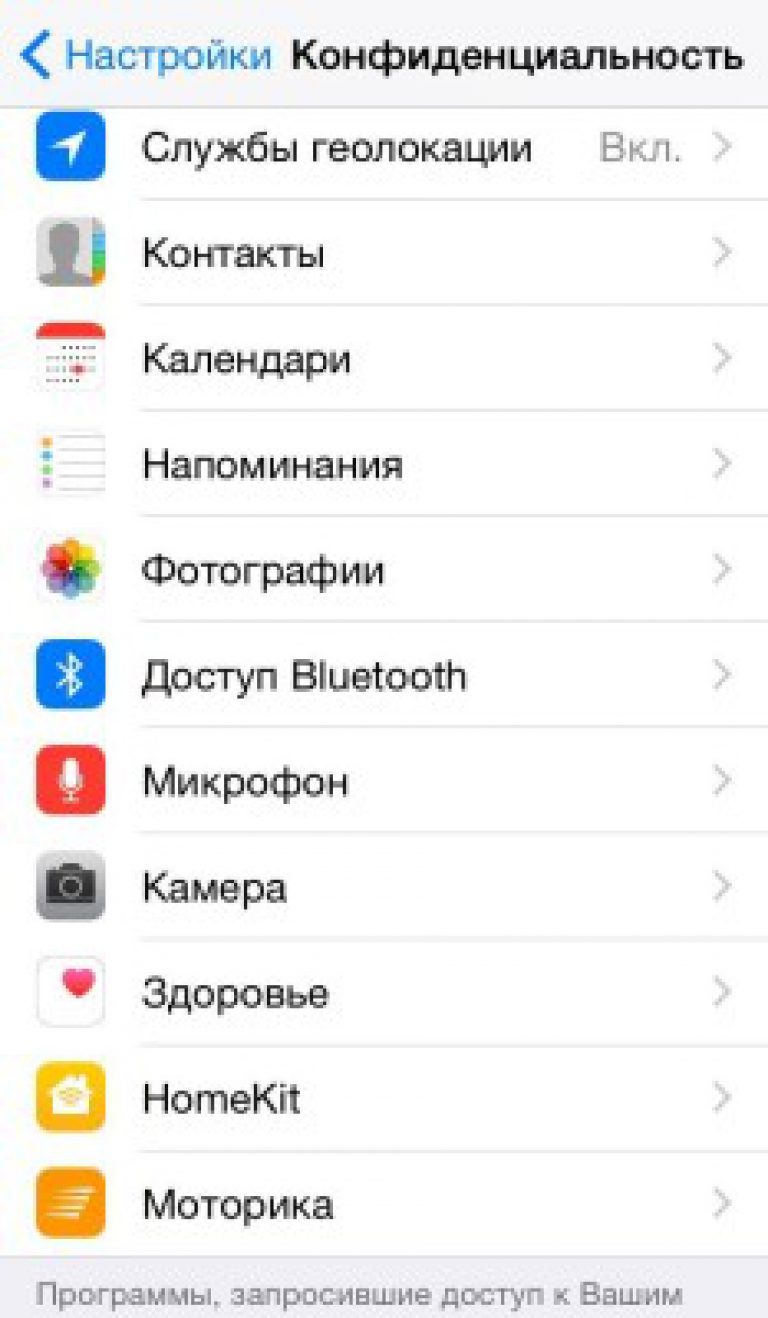View apps with Микрофон access
This screenshot has height=1318, width=768.
point(384,780)
